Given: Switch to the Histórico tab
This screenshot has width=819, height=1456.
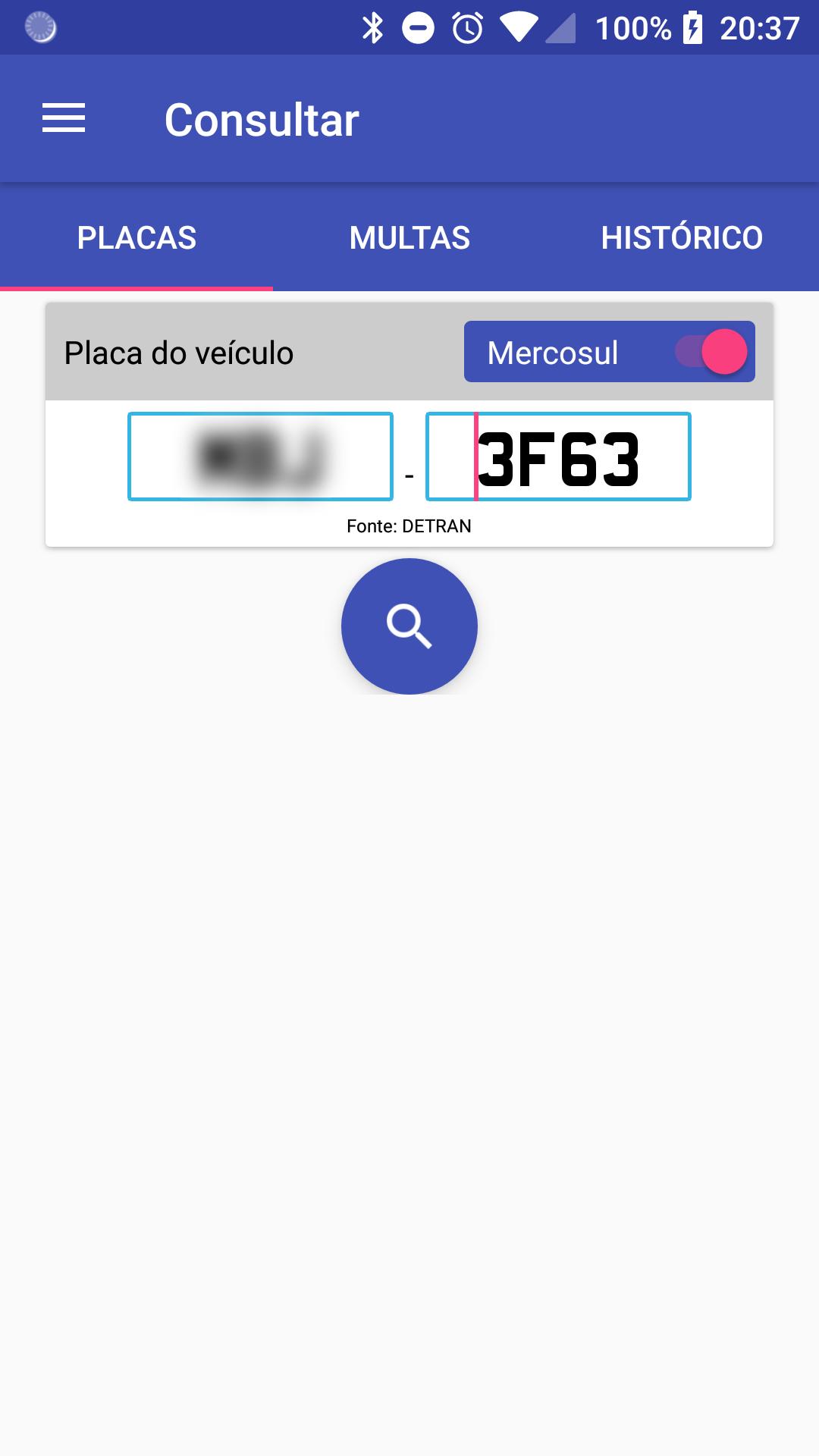Looking at the screenshot, I should tap(682, 237).
